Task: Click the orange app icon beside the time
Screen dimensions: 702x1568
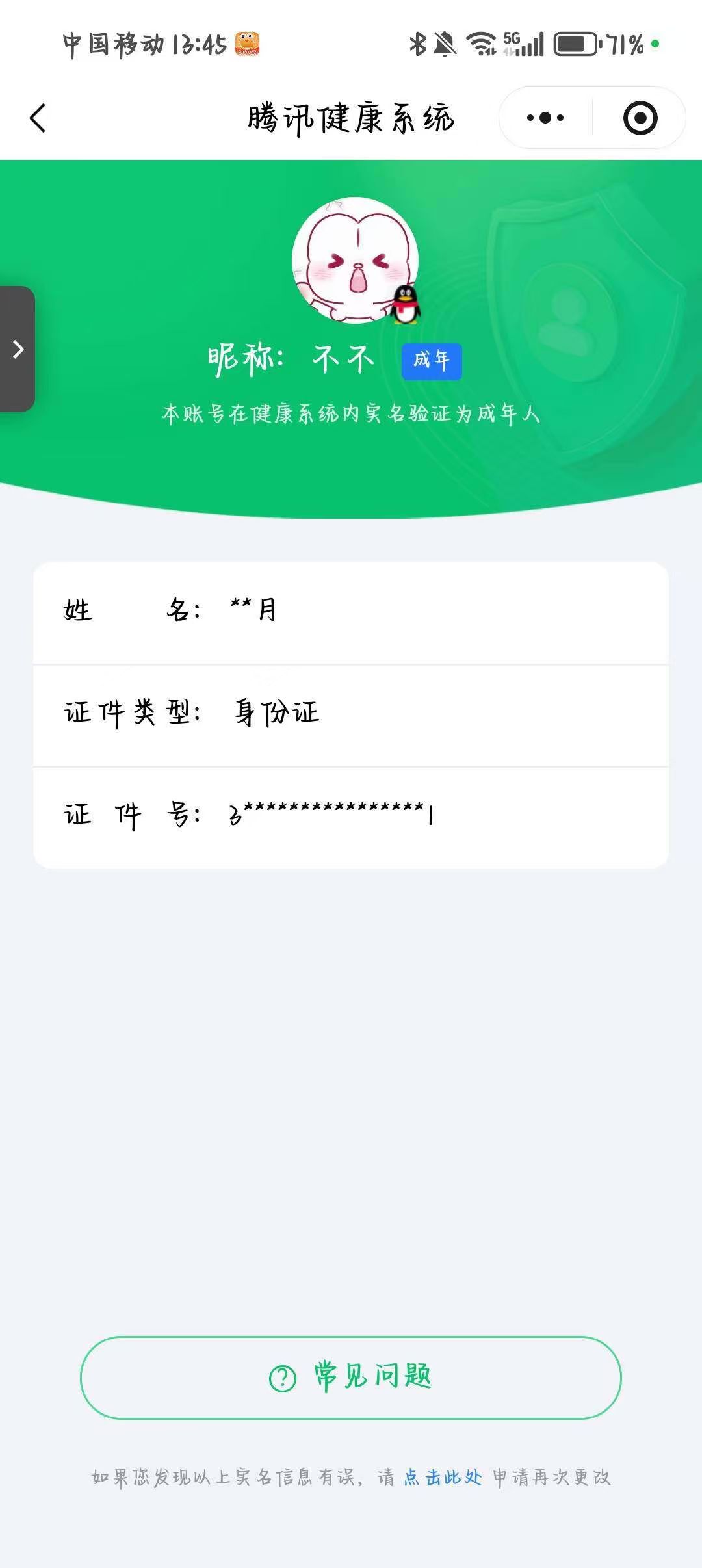Action: 246,44
